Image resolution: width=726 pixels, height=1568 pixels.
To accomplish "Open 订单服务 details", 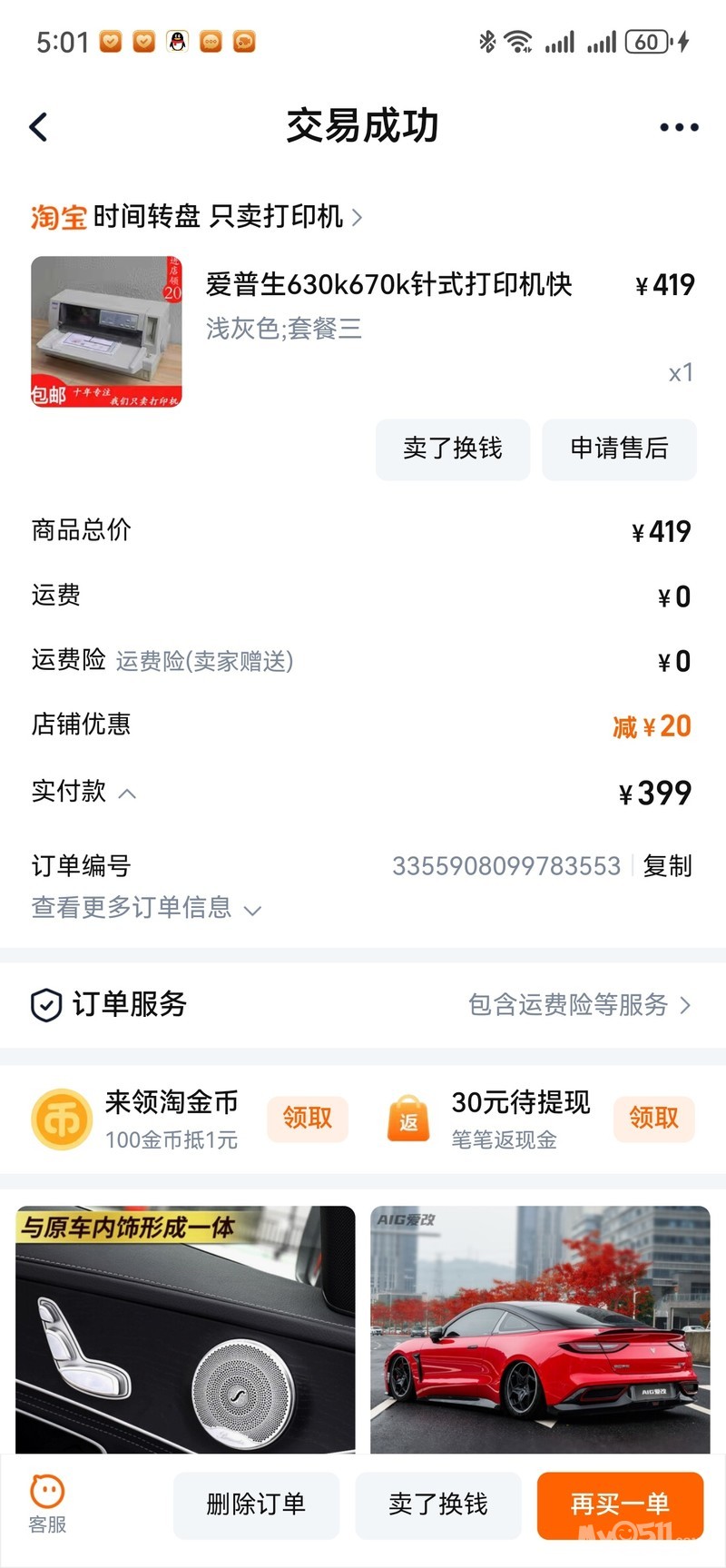I will click(581, 1004).
